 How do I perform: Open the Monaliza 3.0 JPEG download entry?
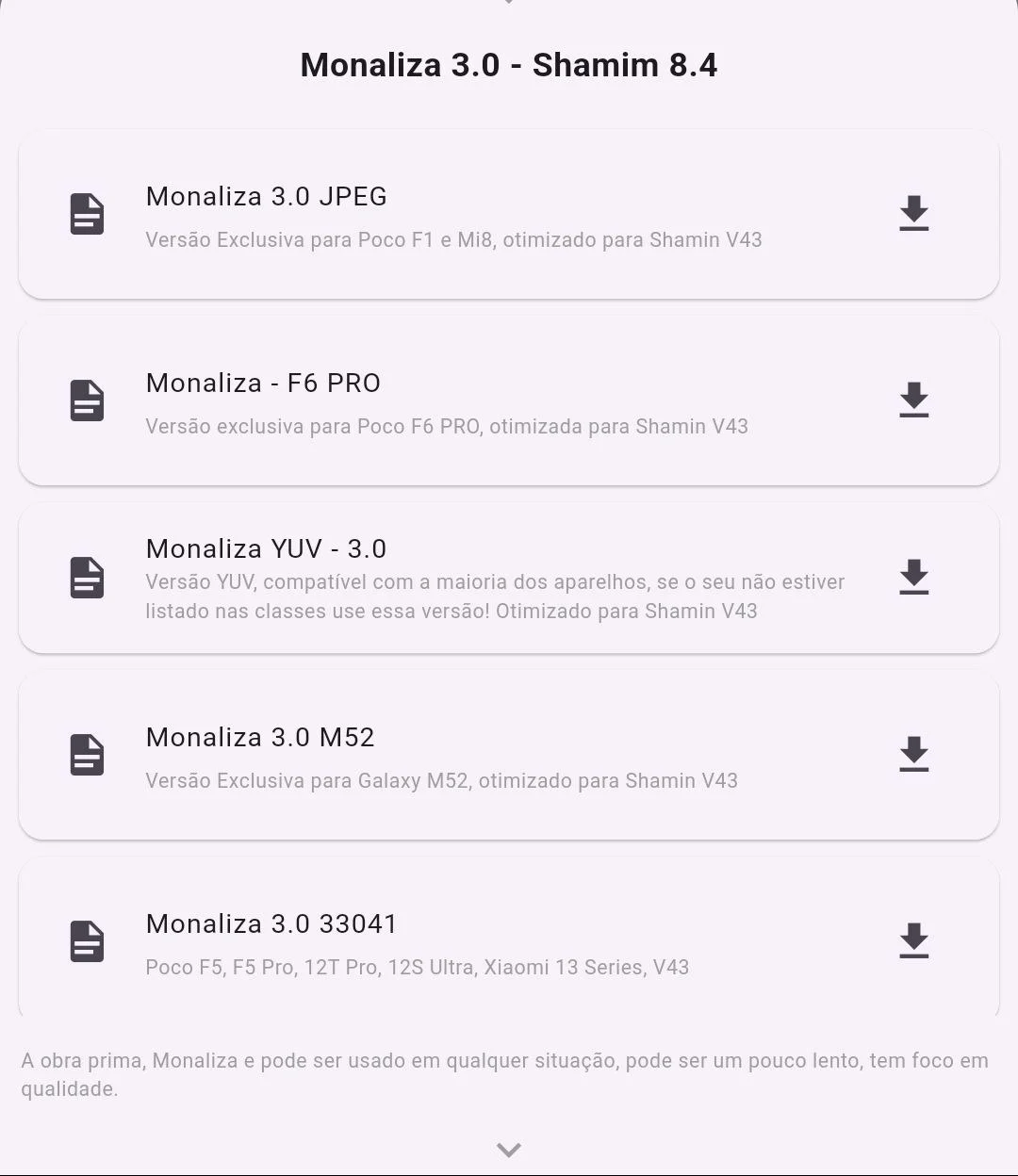[x=509, y=215]
